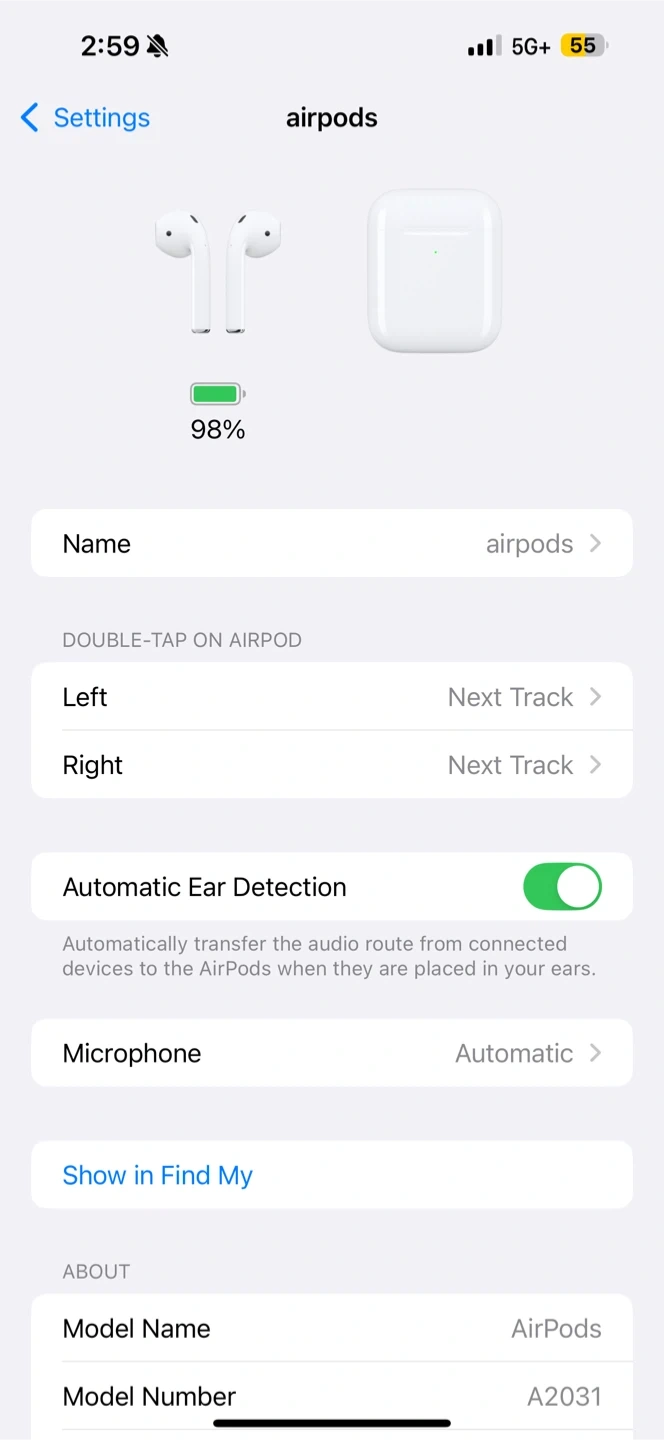The image size is (664, 1440).
Task: Open Microphone settings
Action: [x=332, y=1053]
